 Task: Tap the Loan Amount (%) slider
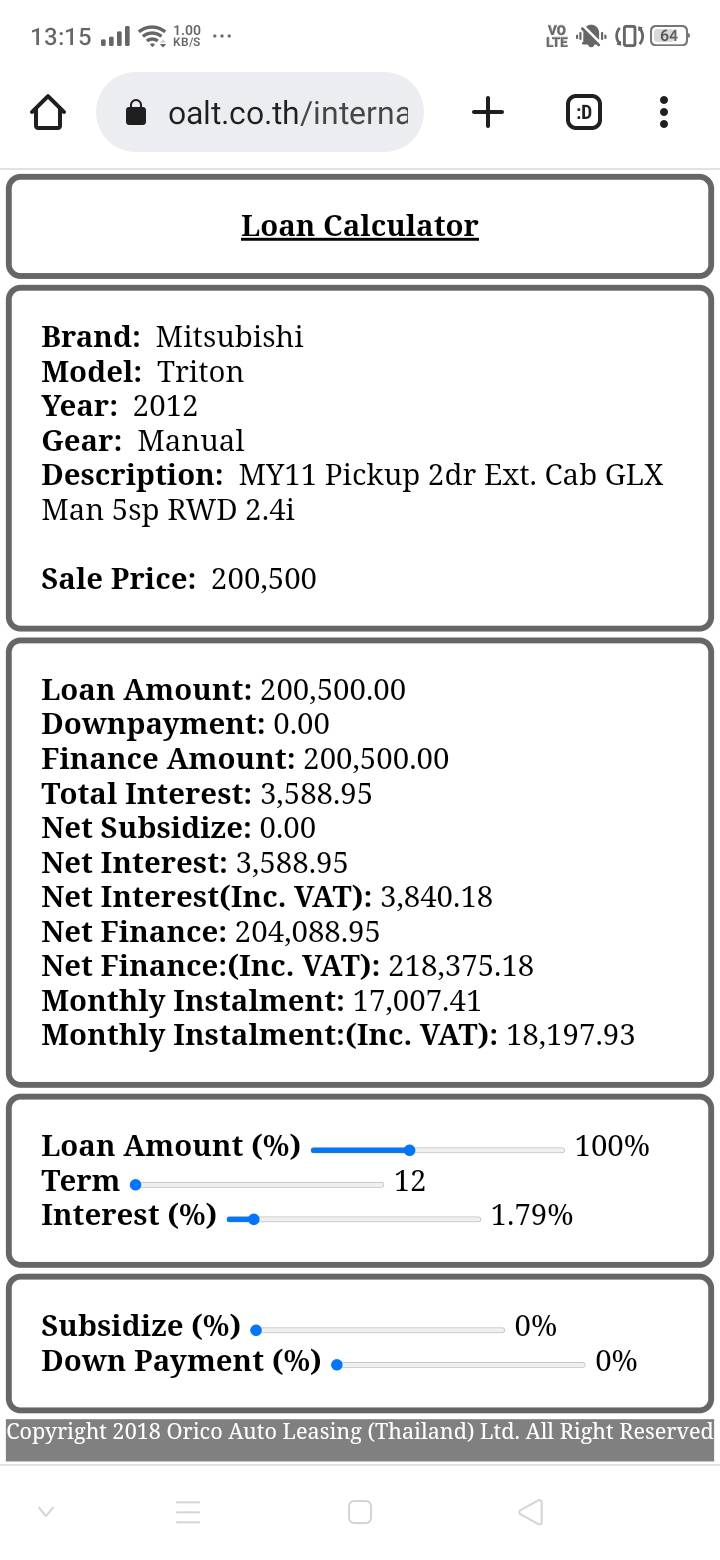point(438,1150)
